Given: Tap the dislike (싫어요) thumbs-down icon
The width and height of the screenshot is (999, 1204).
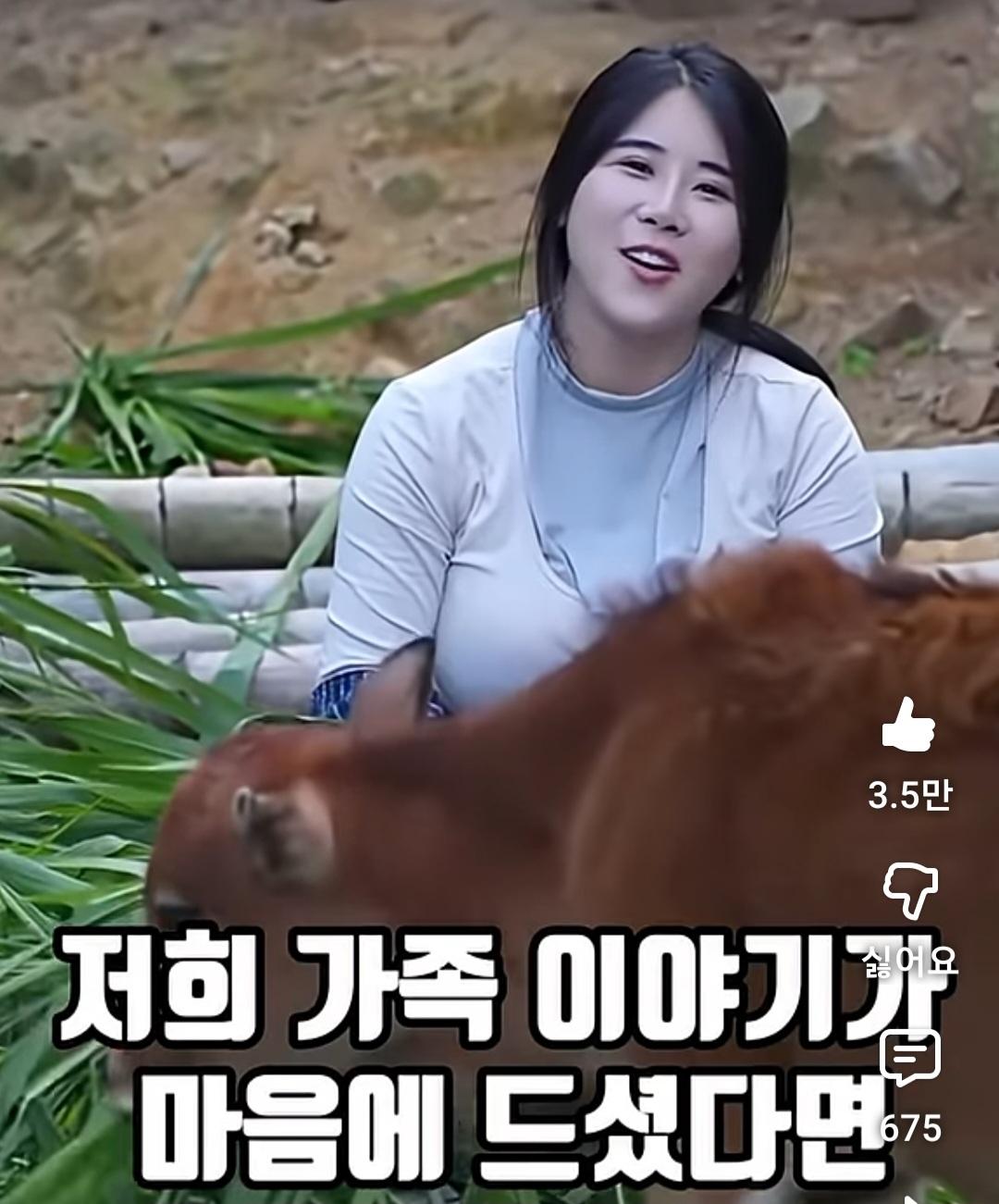Looking at the screenshot, I should point(910,890).
